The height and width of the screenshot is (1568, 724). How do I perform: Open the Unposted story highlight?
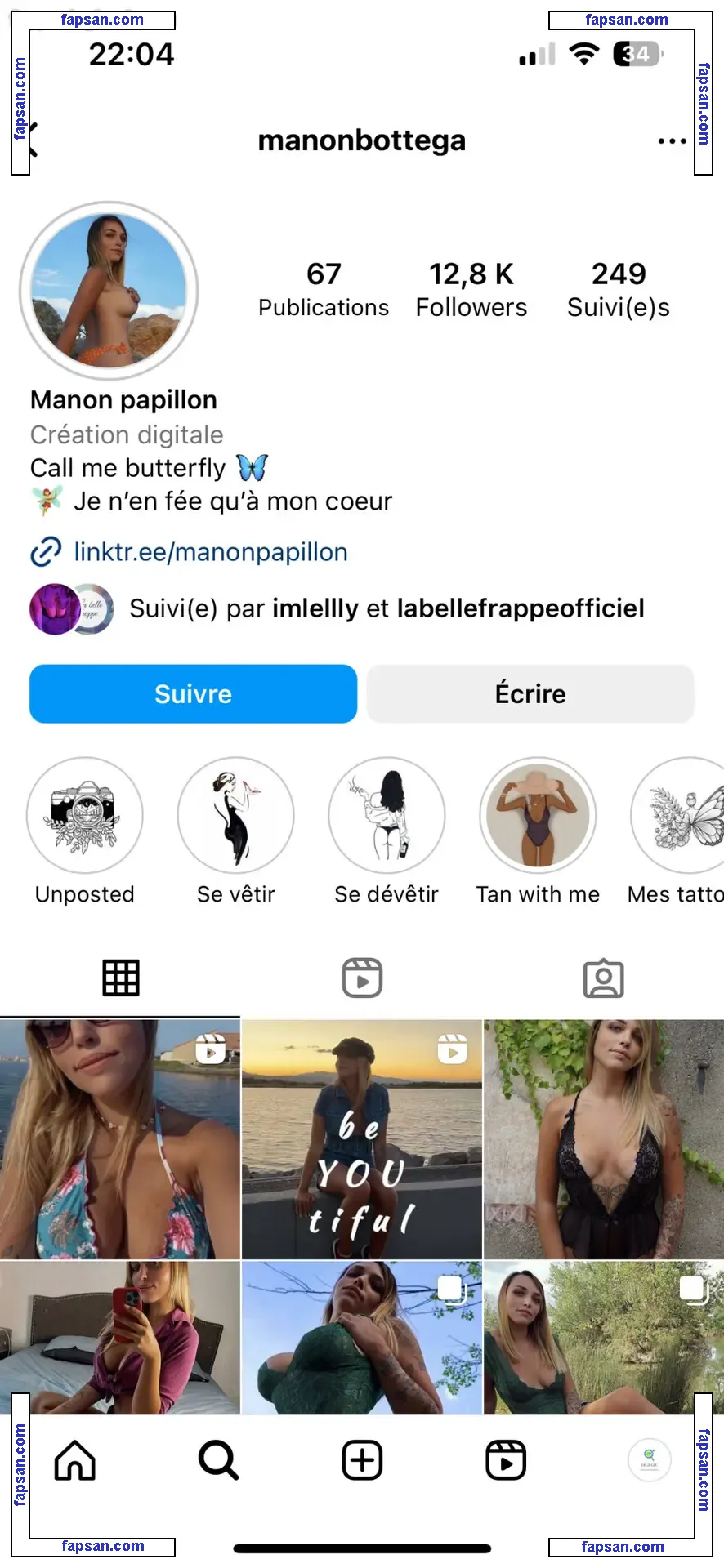pyautogui.click(x=85, y=816)
